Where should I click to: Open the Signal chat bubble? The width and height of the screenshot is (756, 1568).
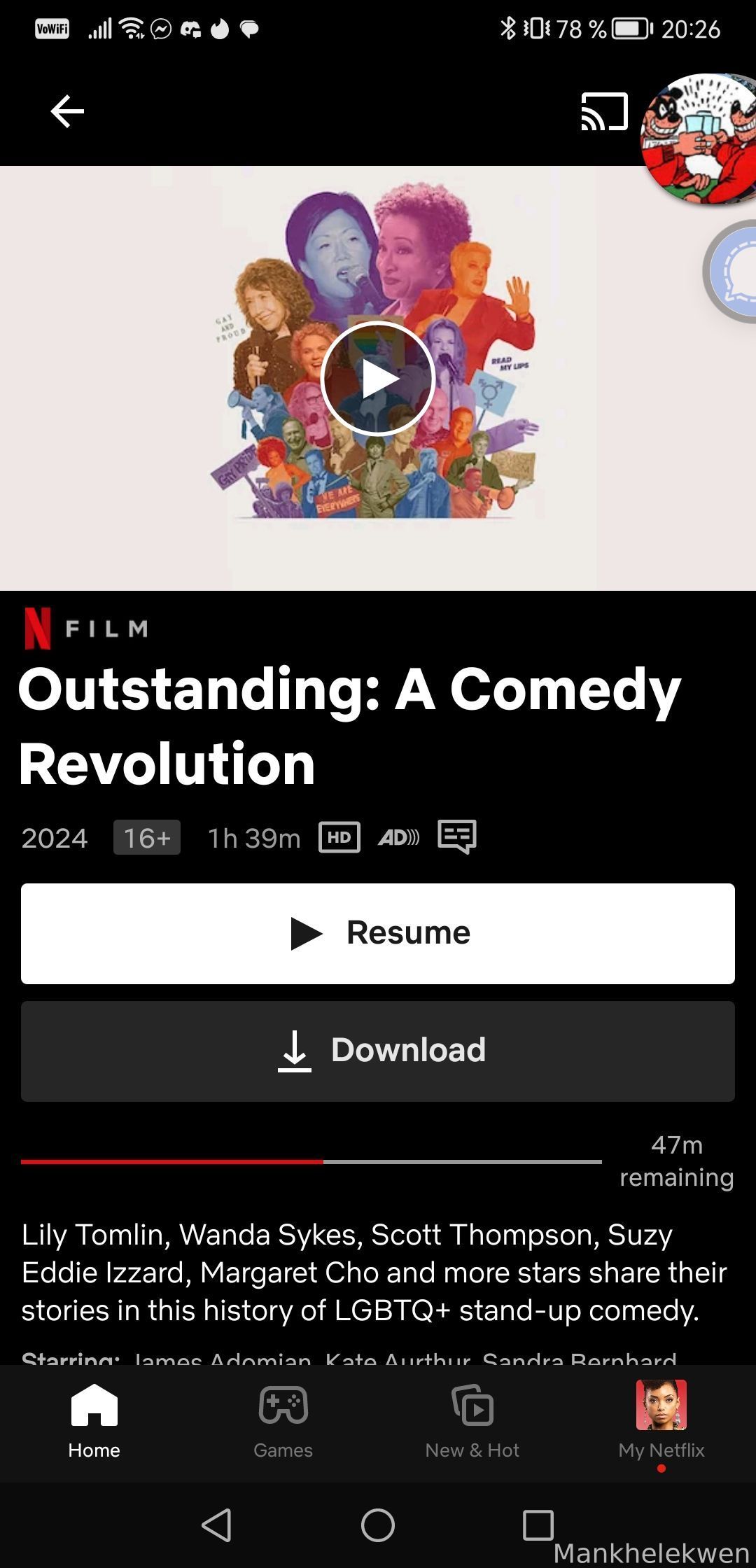[x=734, y=272]
